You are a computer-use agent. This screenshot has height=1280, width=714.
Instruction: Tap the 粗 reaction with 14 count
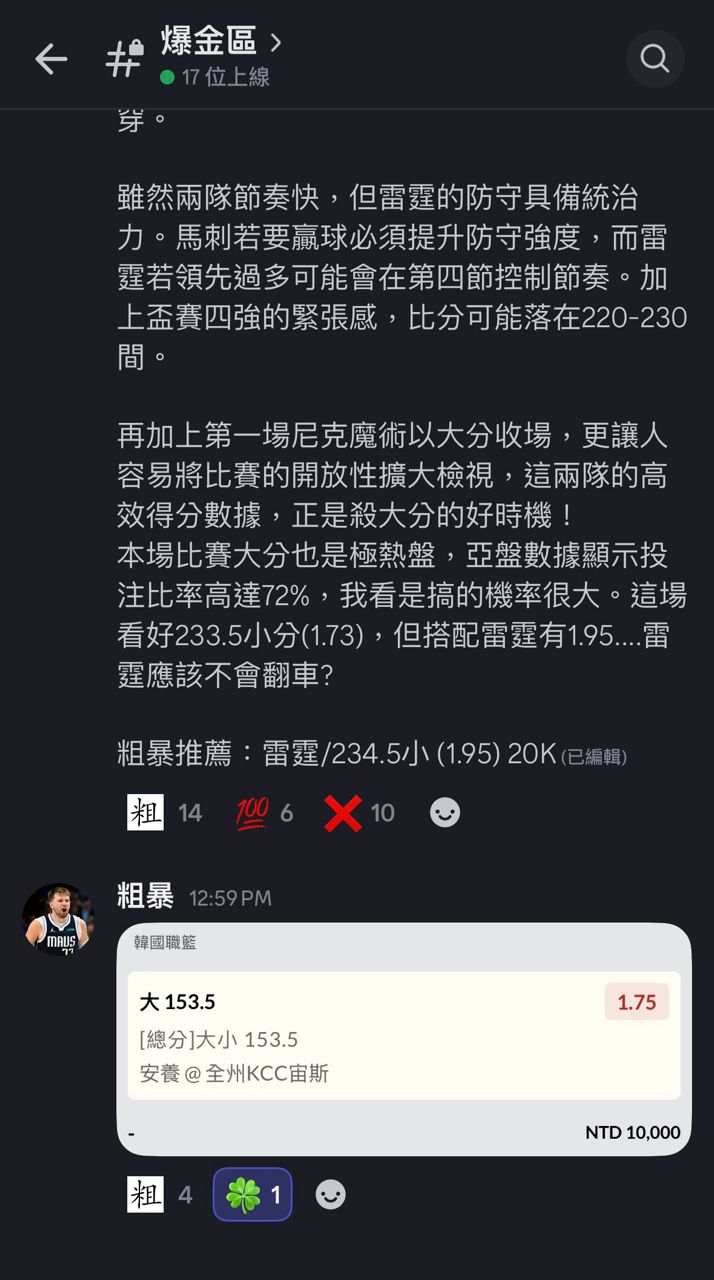click(164, 813)
